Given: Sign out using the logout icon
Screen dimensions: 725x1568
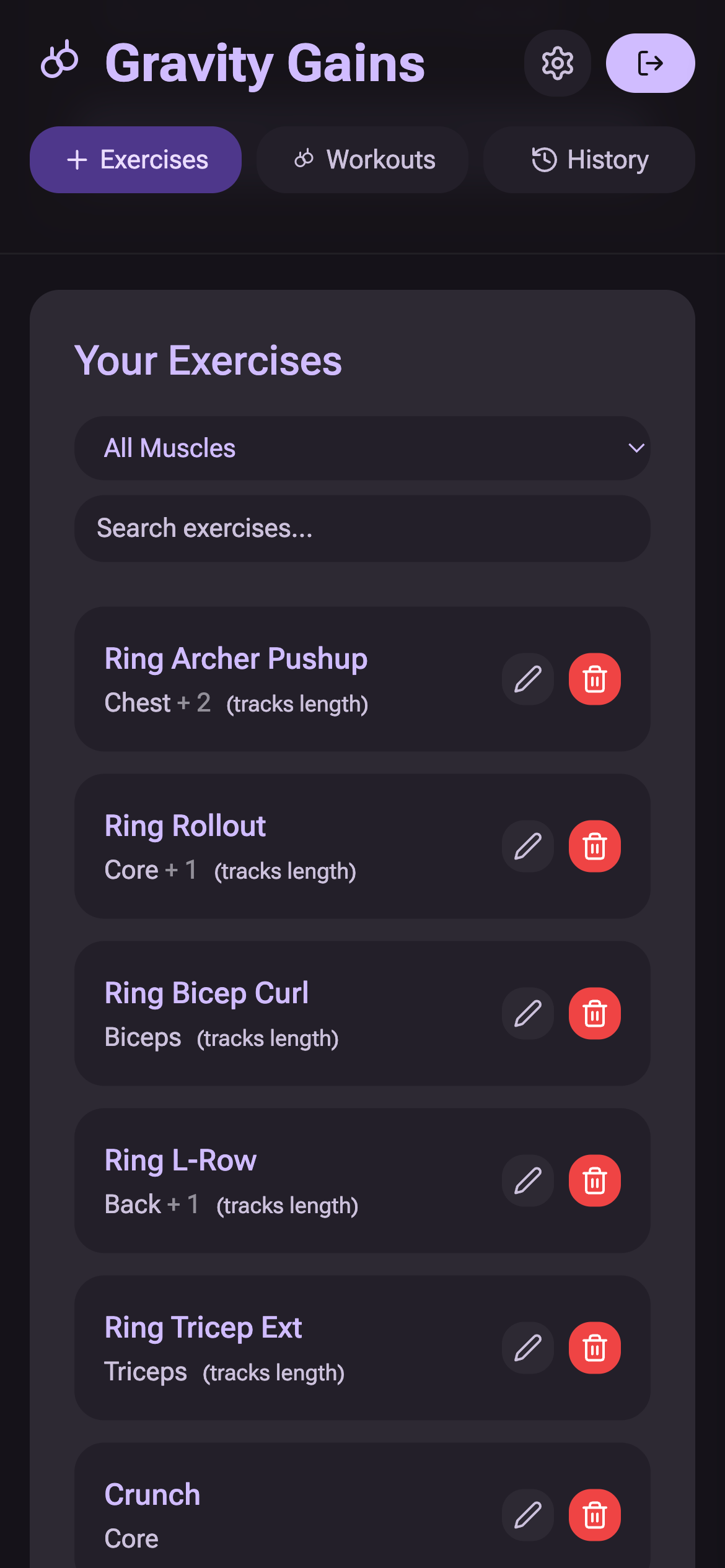Looking at the screenshot, I should (x=650, y=63).
